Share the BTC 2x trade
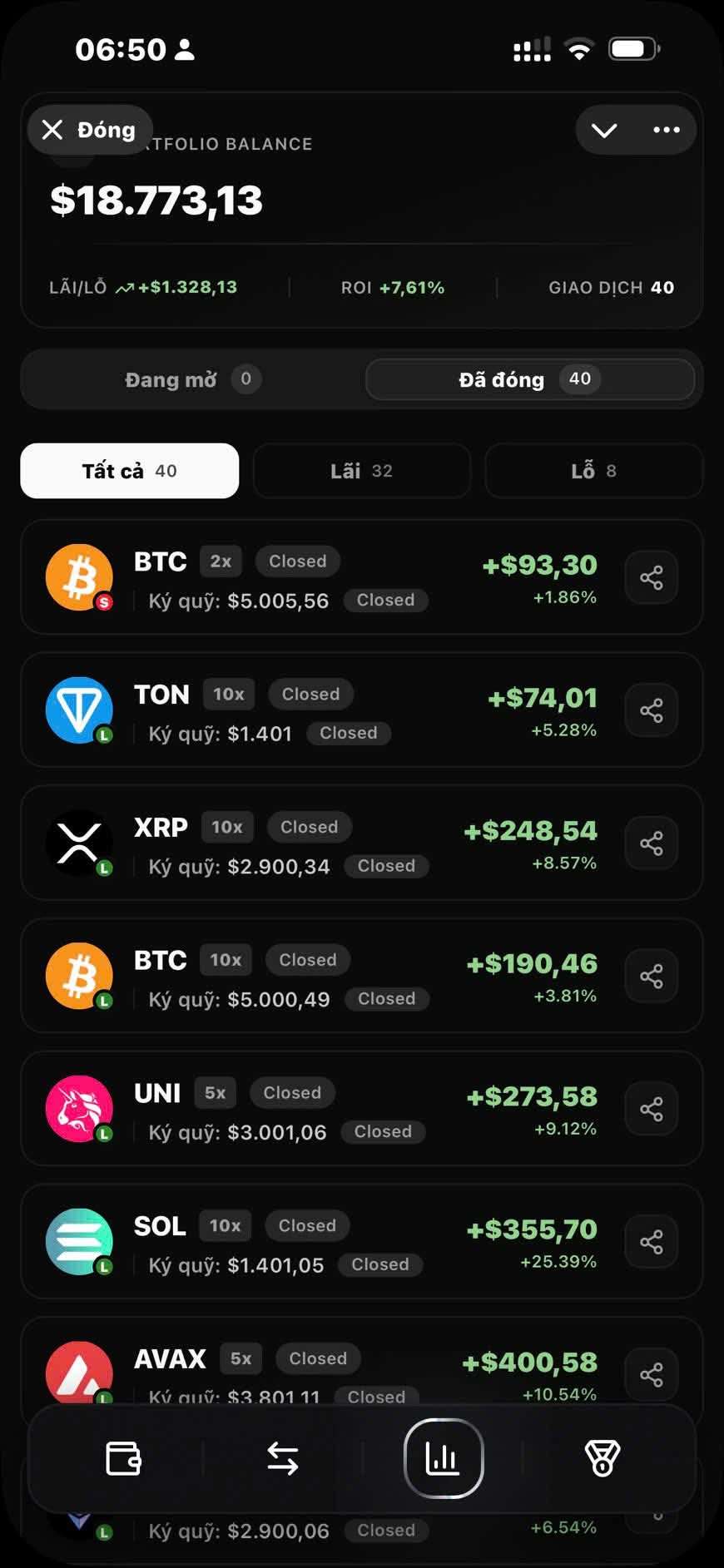This screenshot has height=1568, width=724. 652,577
